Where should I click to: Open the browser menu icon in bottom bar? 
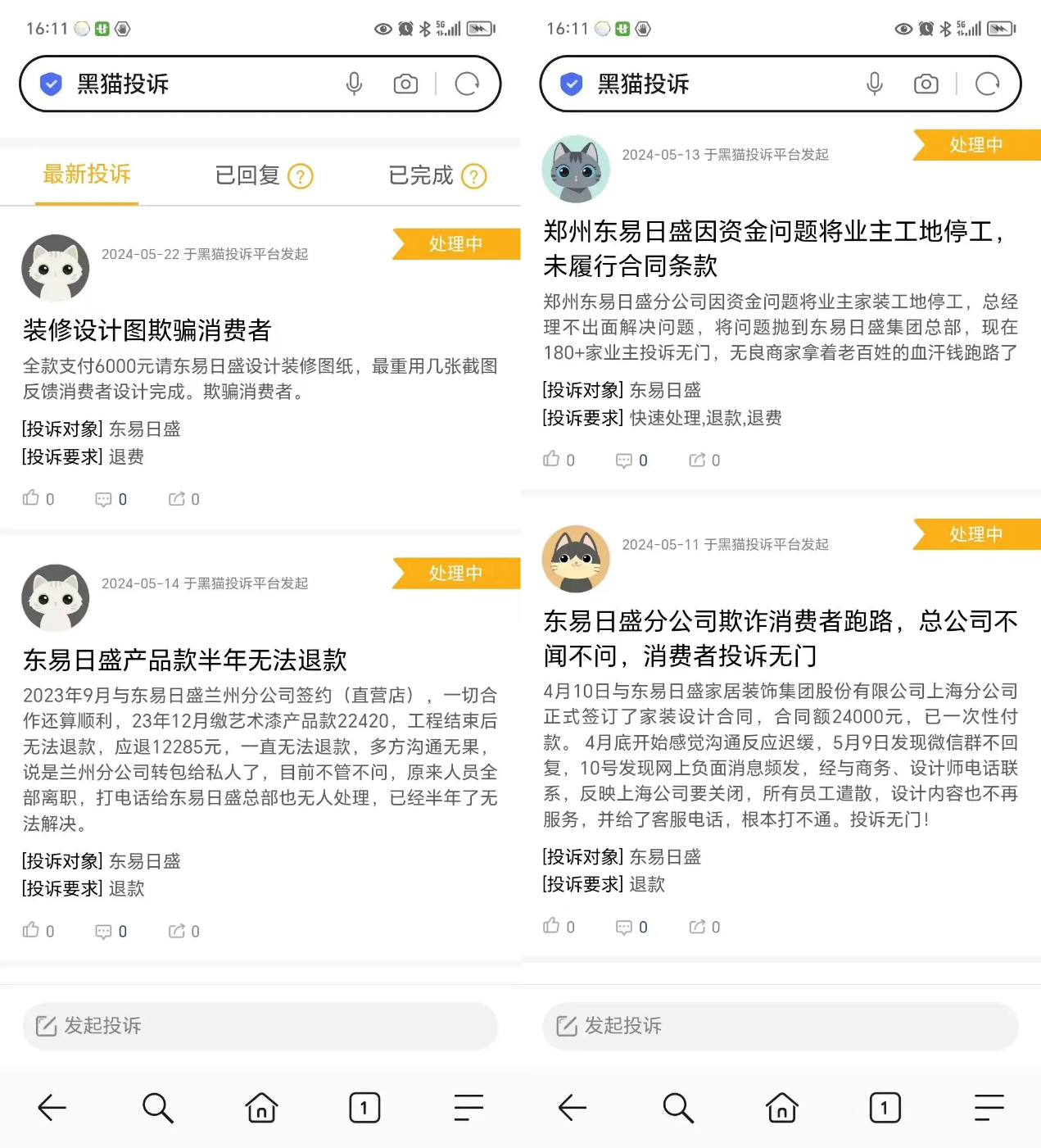pos(468,1108)
